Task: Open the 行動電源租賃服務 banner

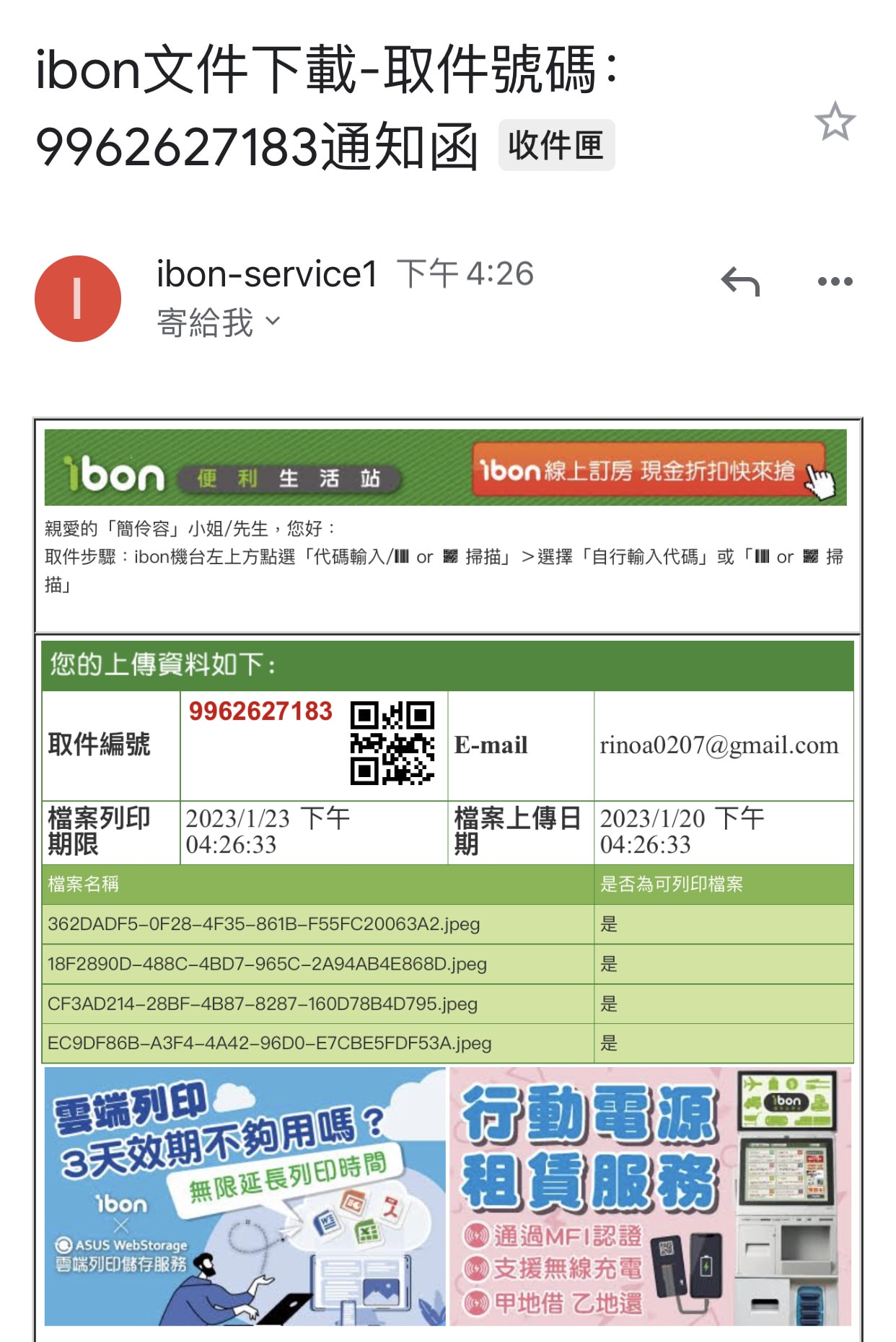Action: (x=649, y=1196)
